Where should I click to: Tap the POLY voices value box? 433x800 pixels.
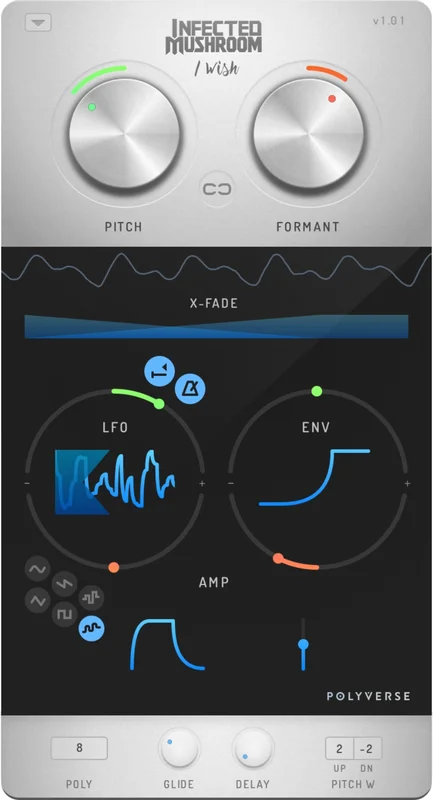(x=79, y=748)
